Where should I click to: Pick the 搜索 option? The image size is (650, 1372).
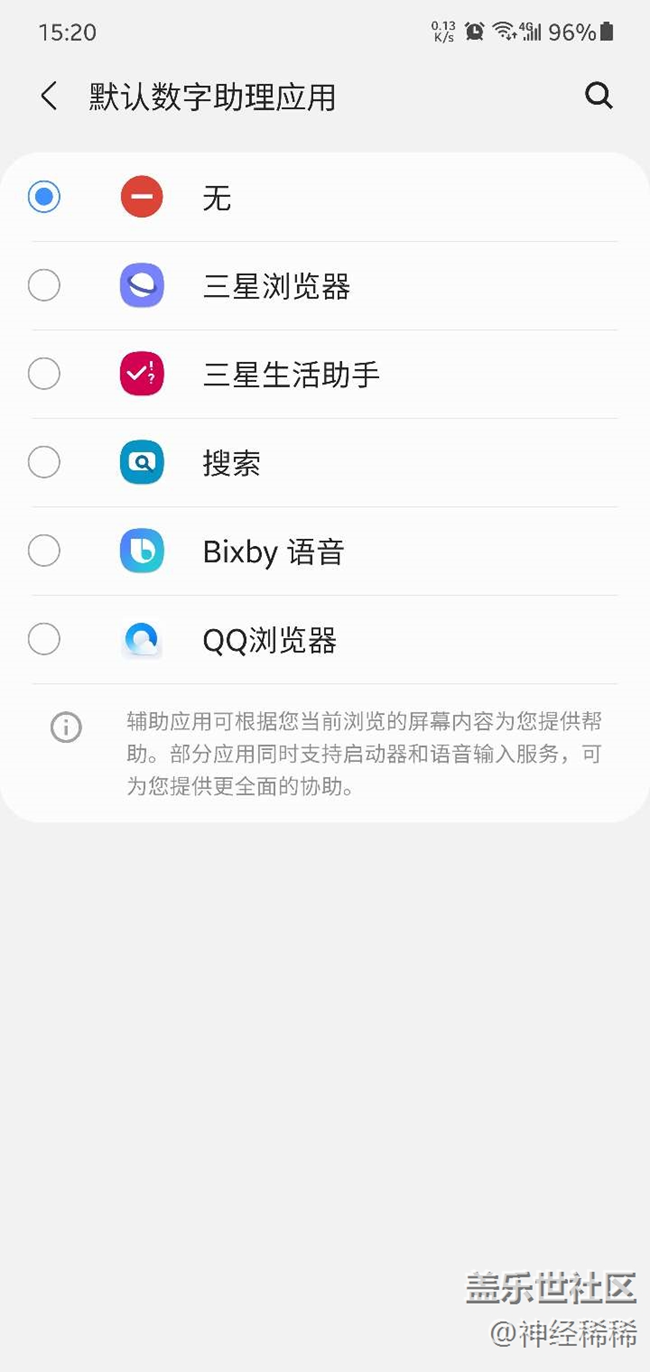(44, 463)
